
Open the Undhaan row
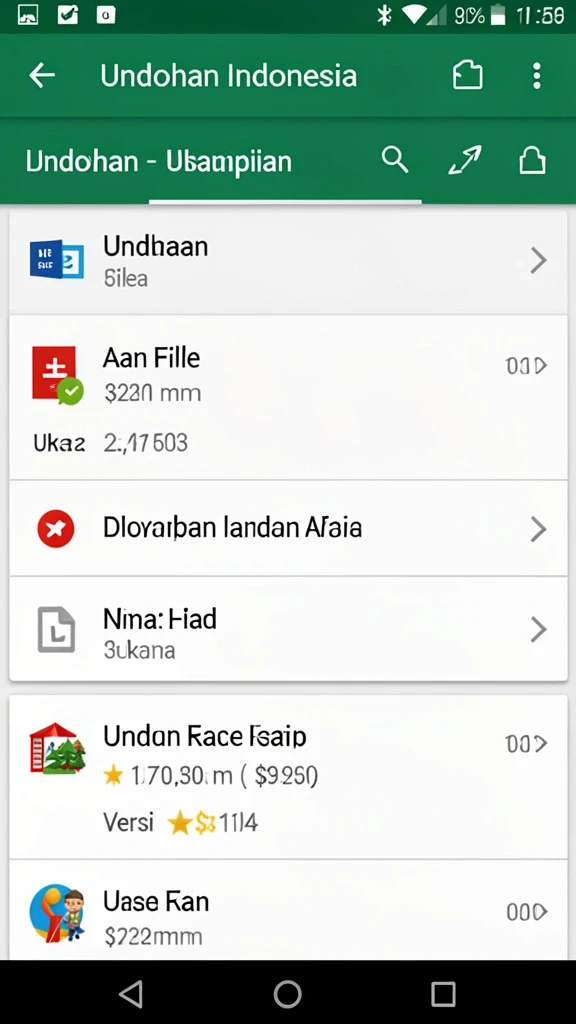[x=288, y=261]
